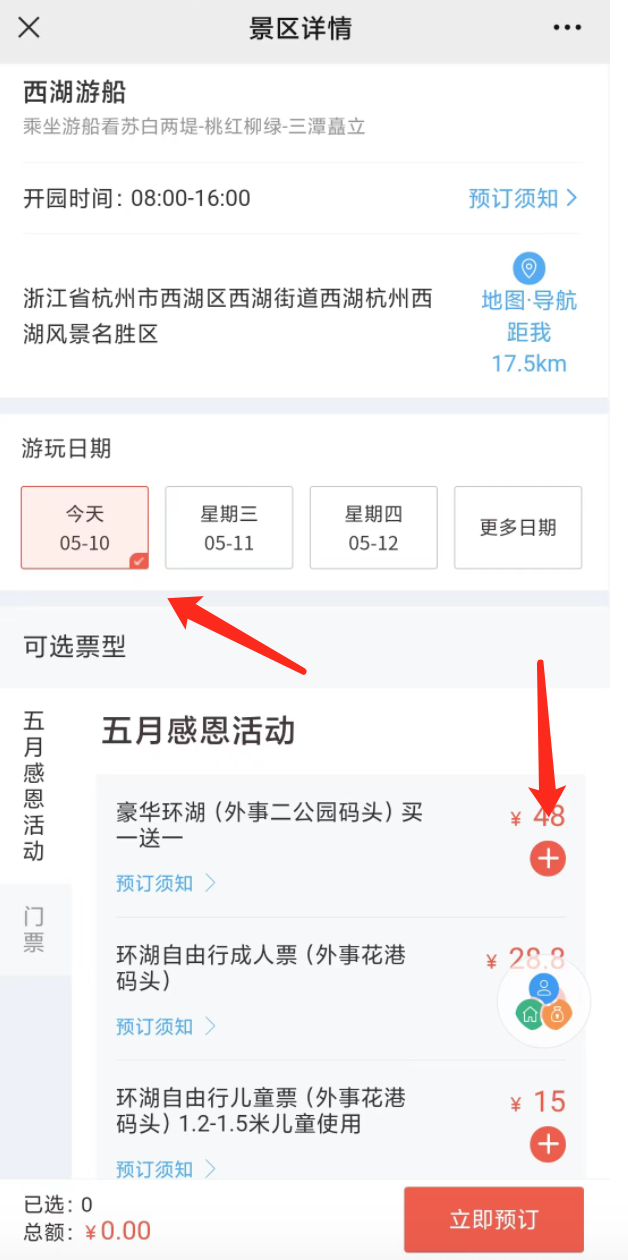The height and width of the screenshot is (1260, 628).
Task: View 预订须知 under 环湖自由行儿童票
Action: pyautogui.click(x=166, y=1168)
